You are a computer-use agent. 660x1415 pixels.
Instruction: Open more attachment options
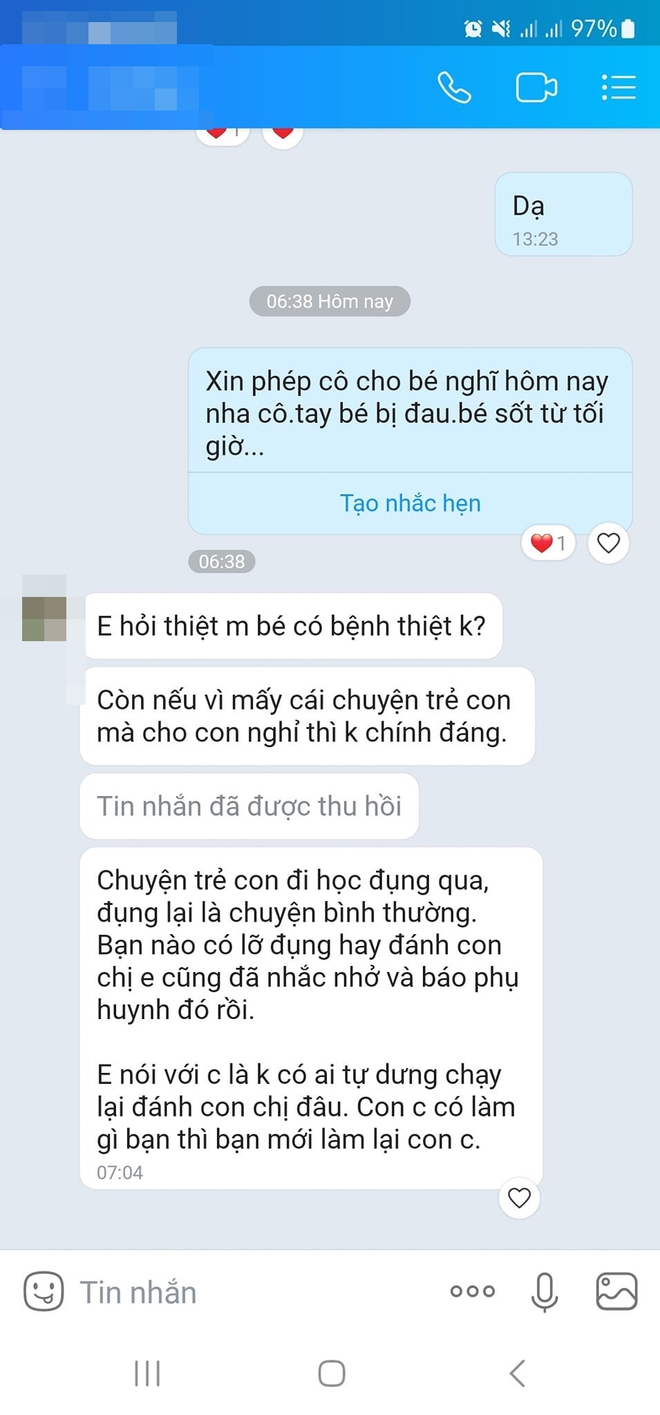[472, 1292]
